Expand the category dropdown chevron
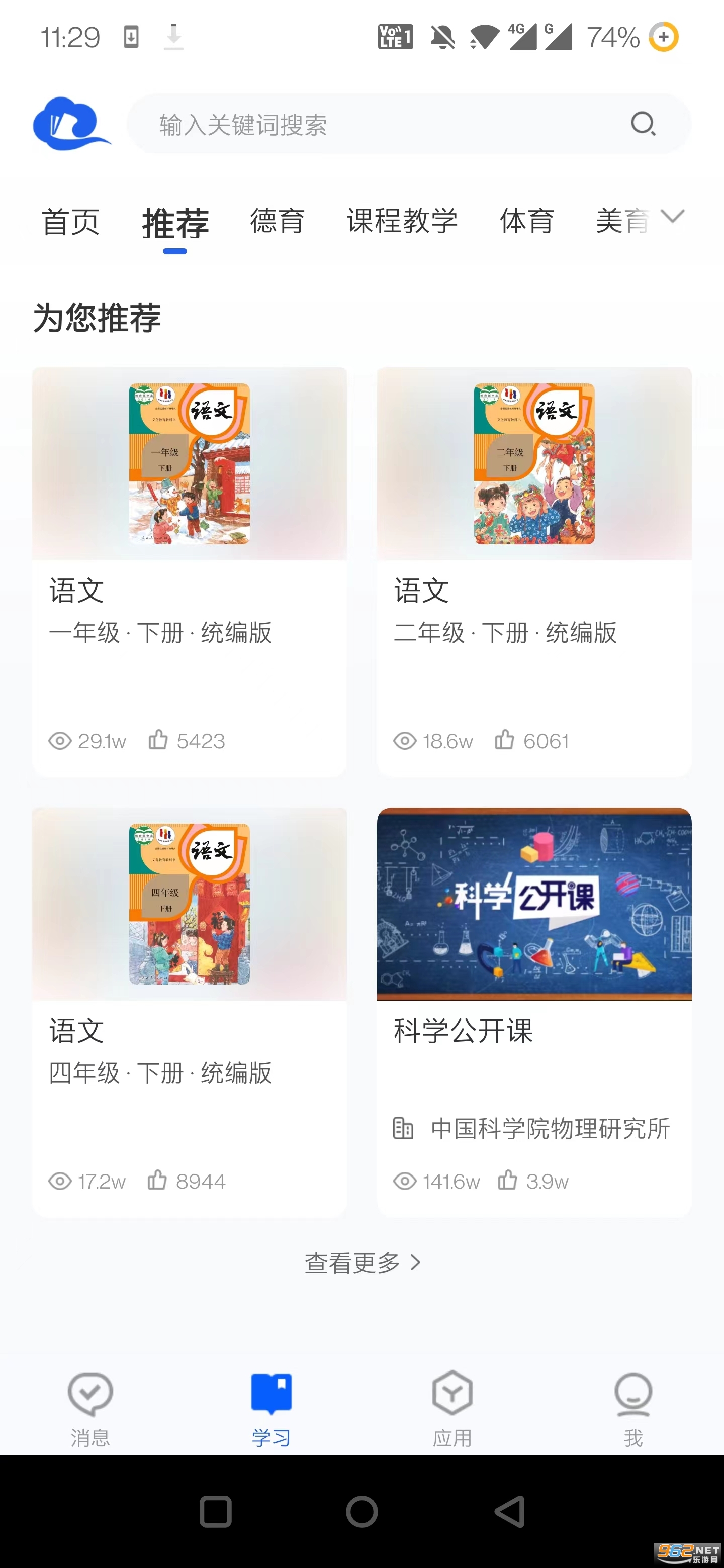Image resolution: width=724 pixels, height=1568 pixels. [673, 217]
